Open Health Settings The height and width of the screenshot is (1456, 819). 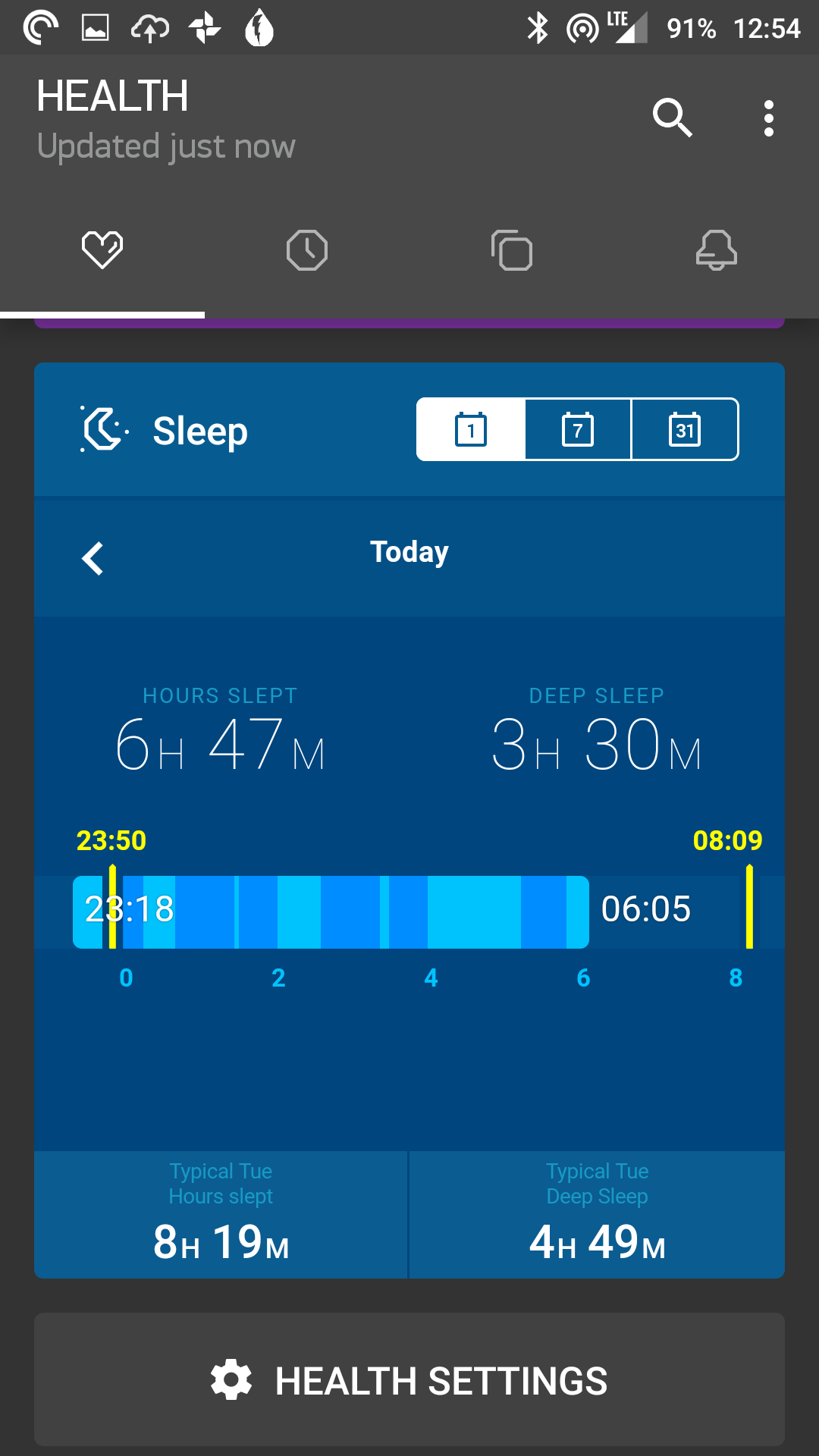pos(409,1380)
